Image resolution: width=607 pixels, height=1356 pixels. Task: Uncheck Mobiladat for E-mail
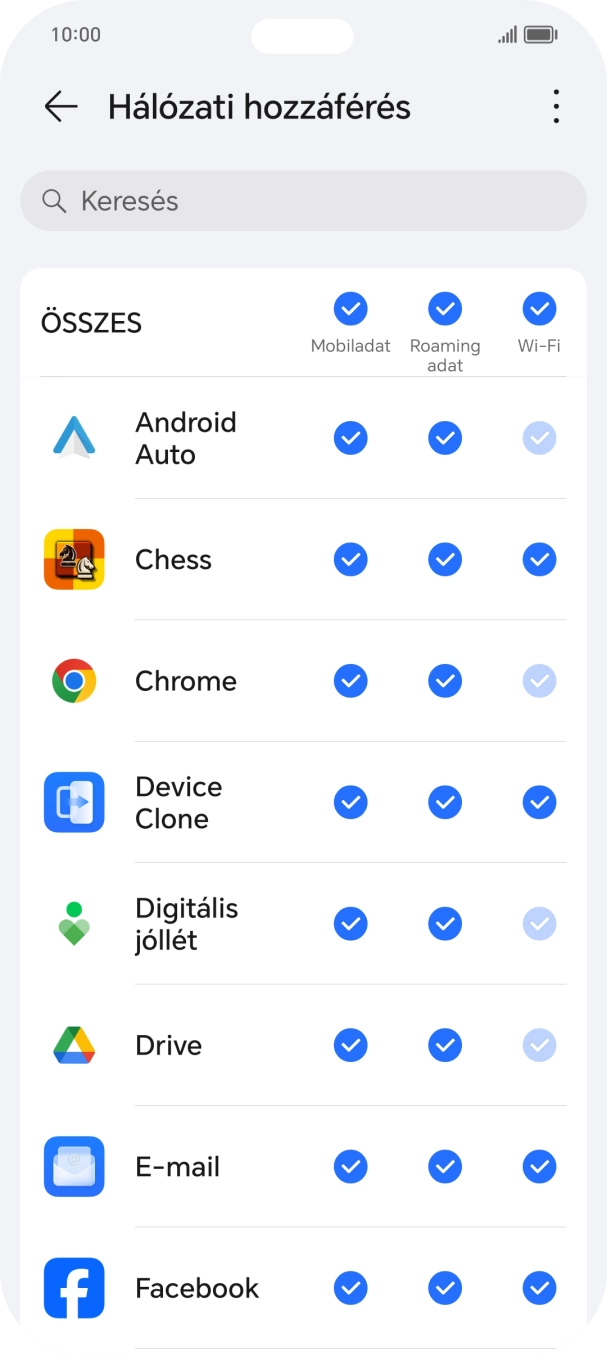350,1166
